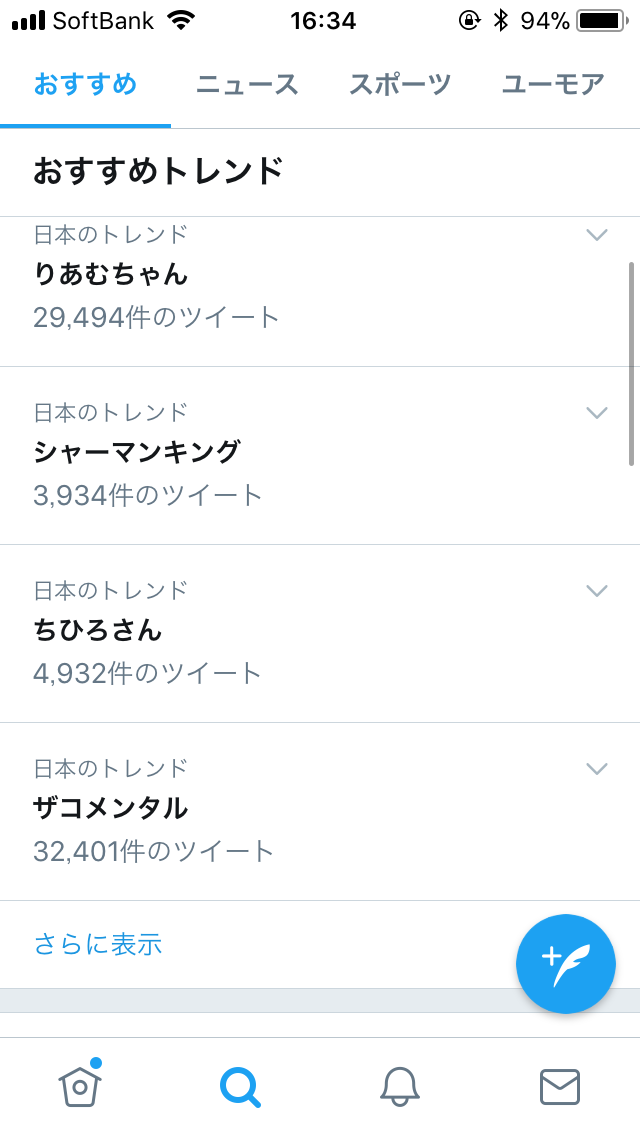Tap さらに表示 to show more trends

pyautogui.click(x=98, y=944)
